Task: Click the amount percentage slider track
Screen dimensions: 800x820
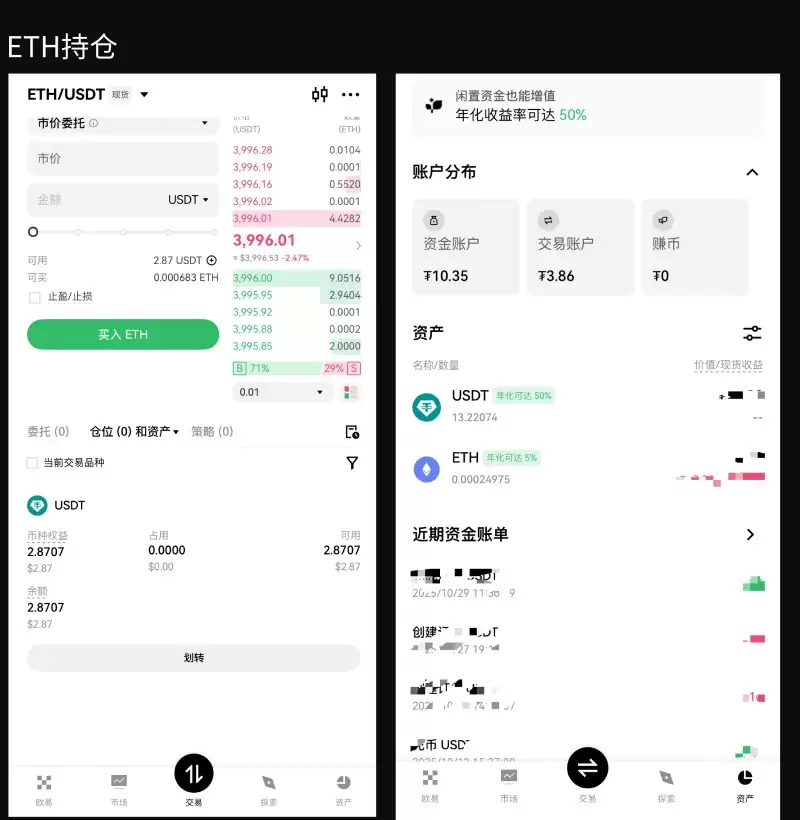Action: pyautogui.click(x=120, y=231)
